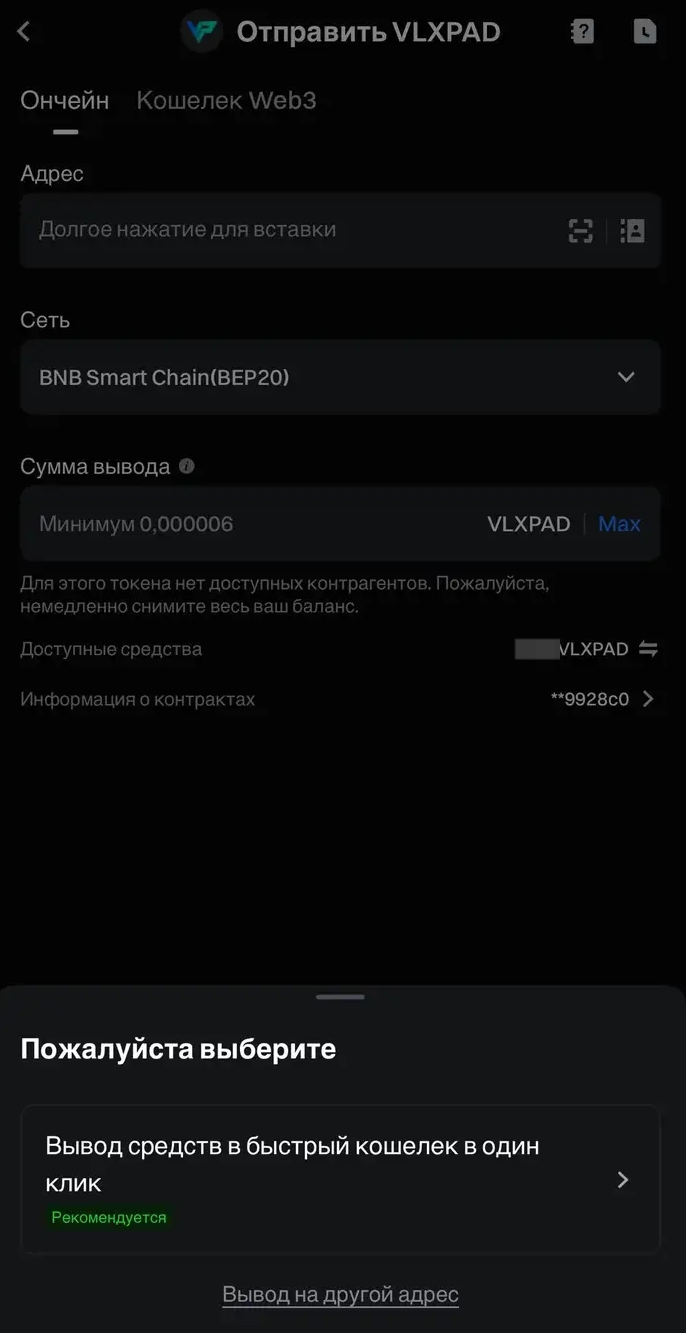686x1333 pixels.
Task: Open the withdrawal history icon
Action: pyautogui.click(x=645, y=32)
